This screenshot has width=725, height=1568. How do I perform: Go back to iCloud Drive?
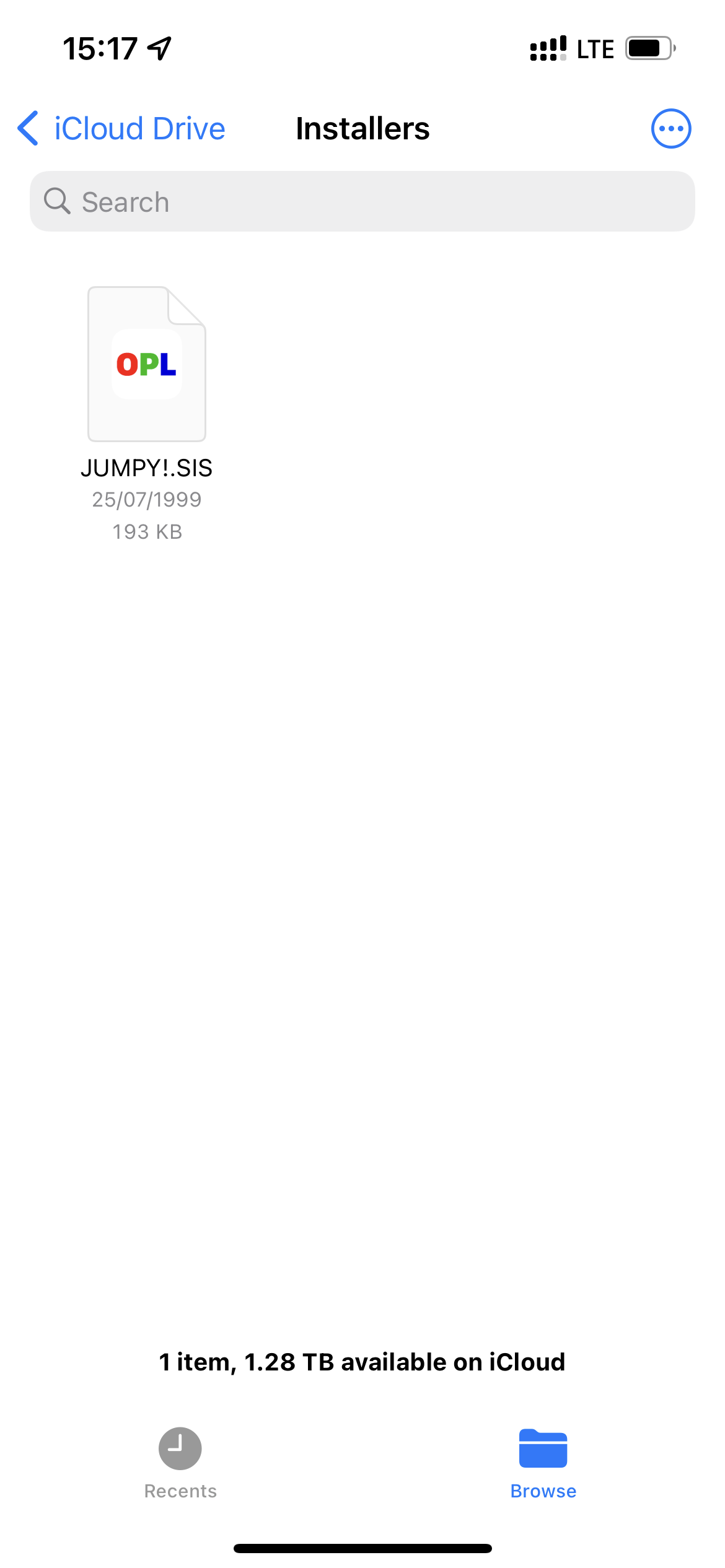(121, 129)
